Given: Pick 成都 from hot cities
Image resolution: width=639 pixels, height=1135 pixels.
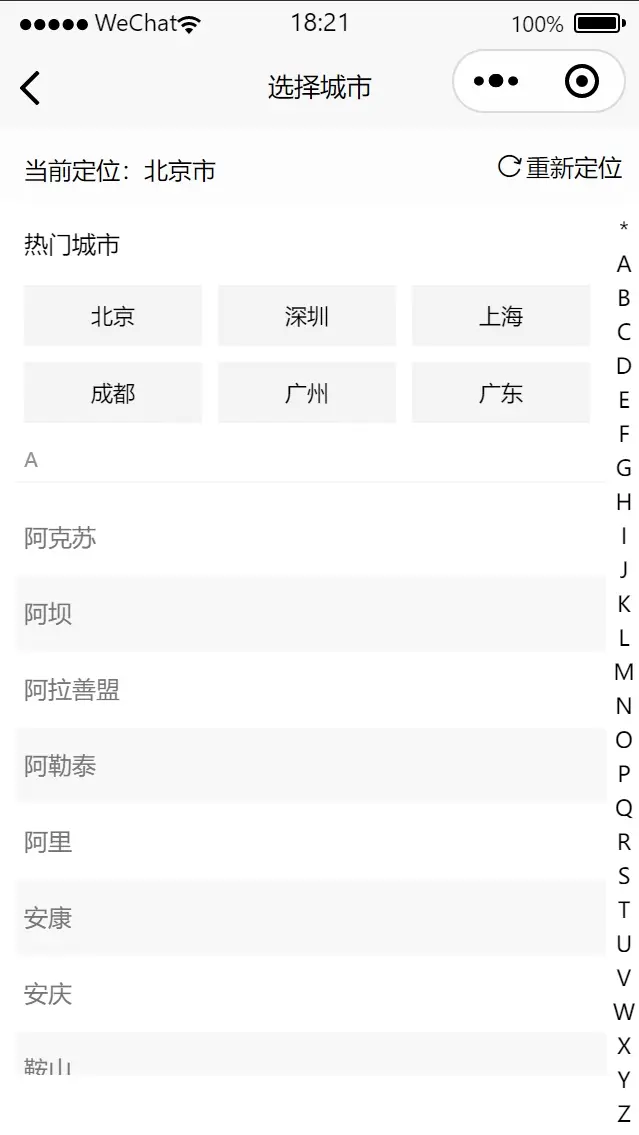Looking at the screenshot, I should coord(113,392).
